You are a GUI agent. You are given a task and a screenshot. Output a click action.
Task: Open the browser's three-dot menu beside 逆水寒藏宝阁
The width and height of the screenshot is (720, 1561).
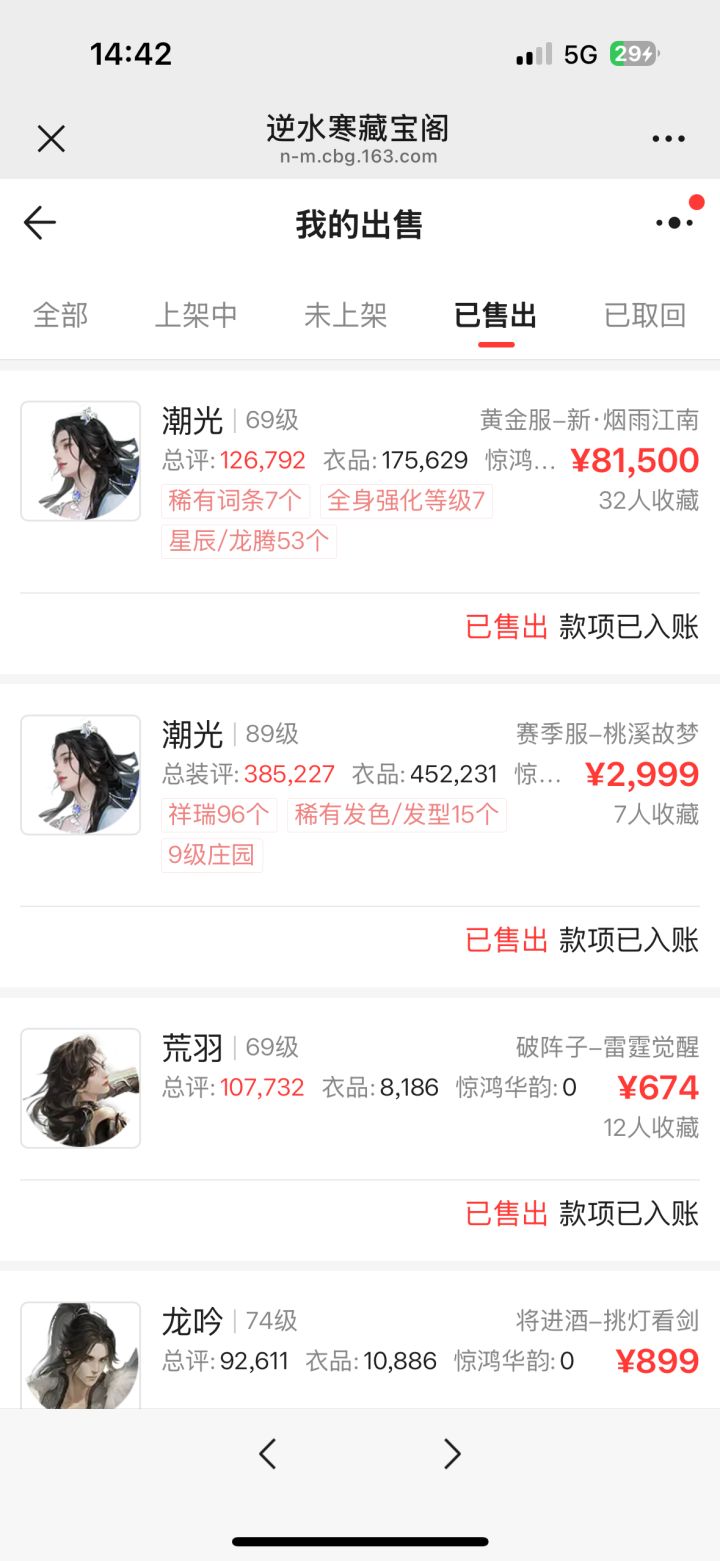(668, 140)
